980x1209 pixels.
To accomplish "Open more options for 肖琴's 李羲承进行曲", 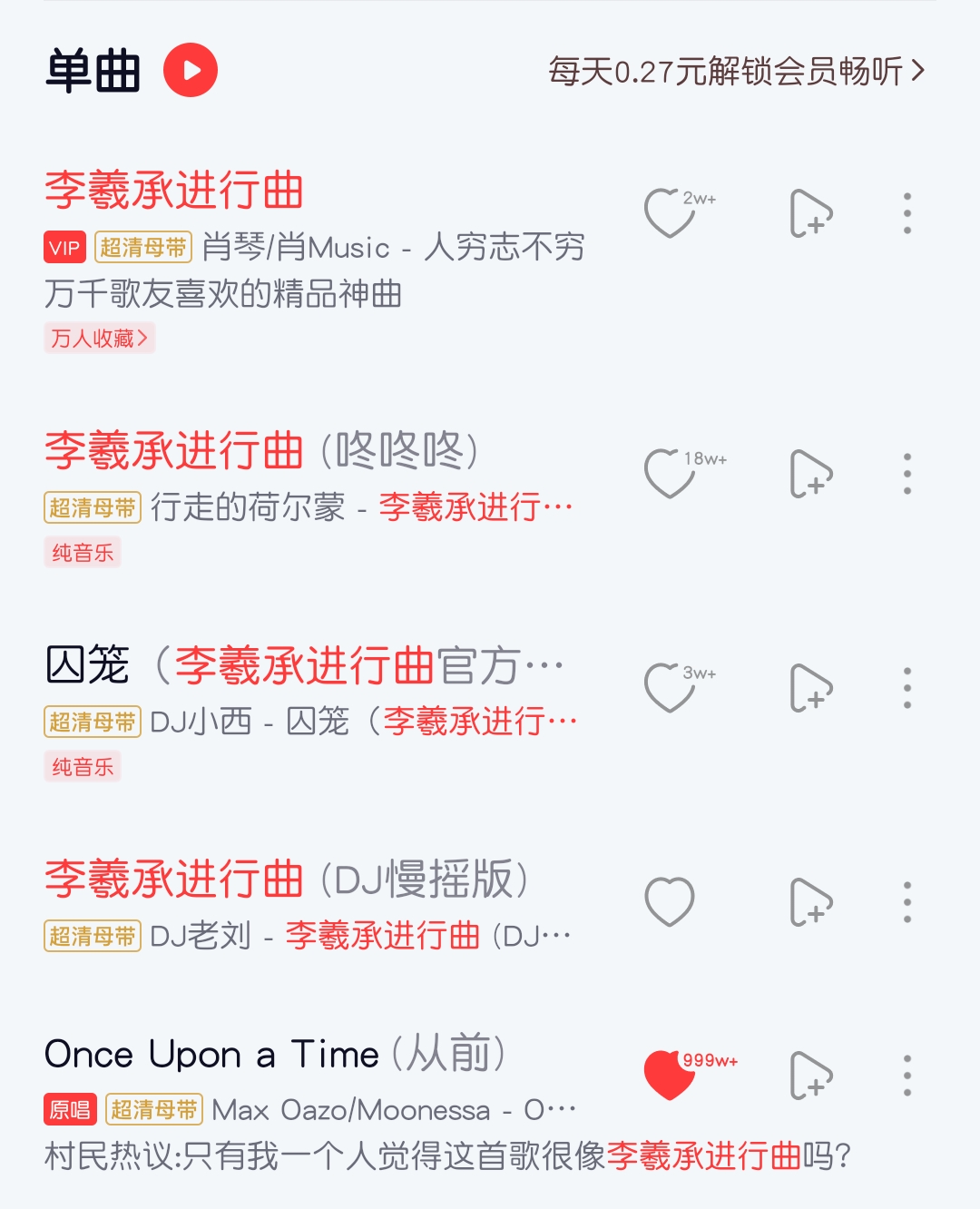I will pos(906,213).
